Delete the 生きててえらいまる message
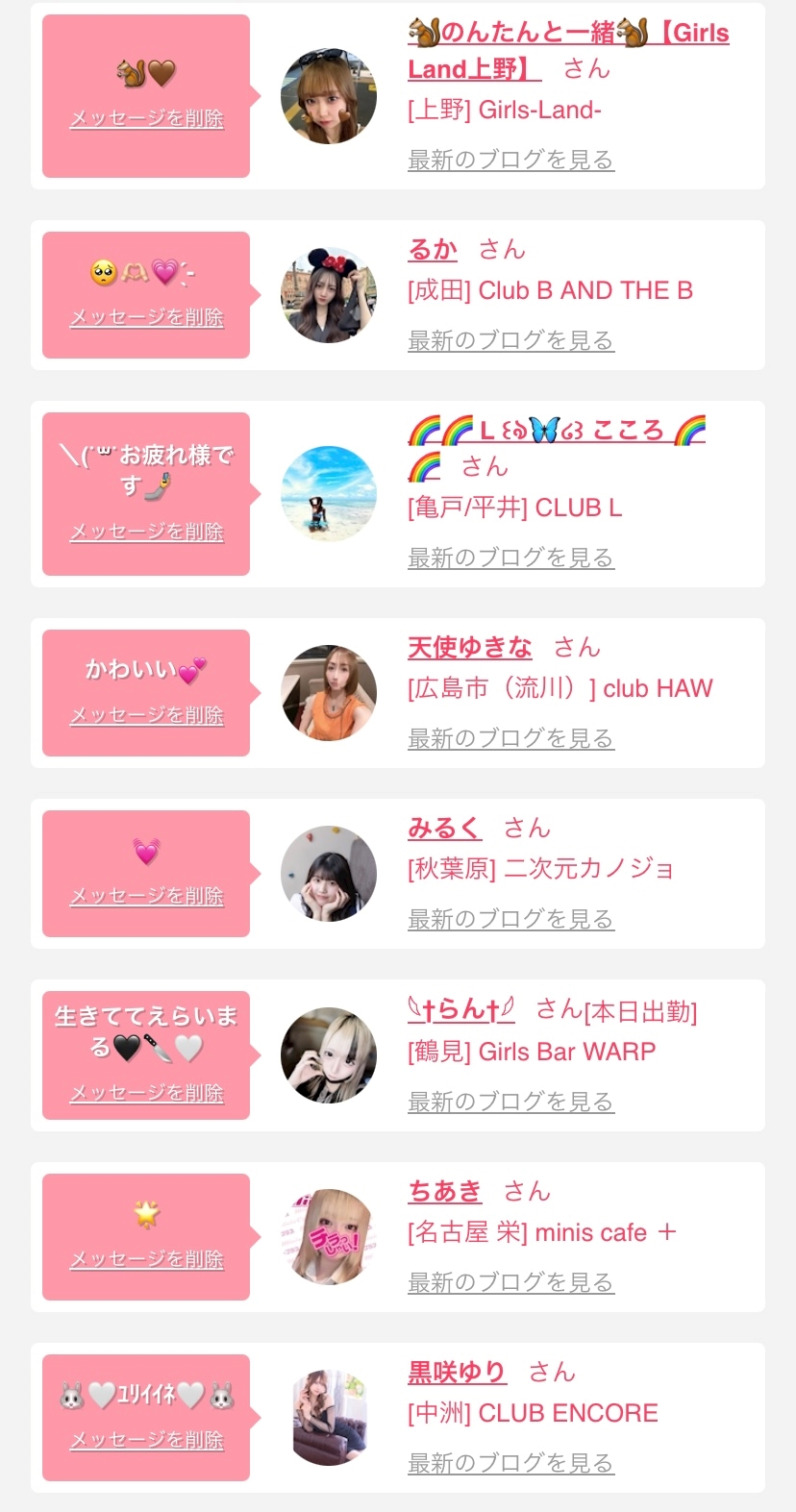The height and width of the screenshot is (1512, 796). click(x=146, y=1093)
